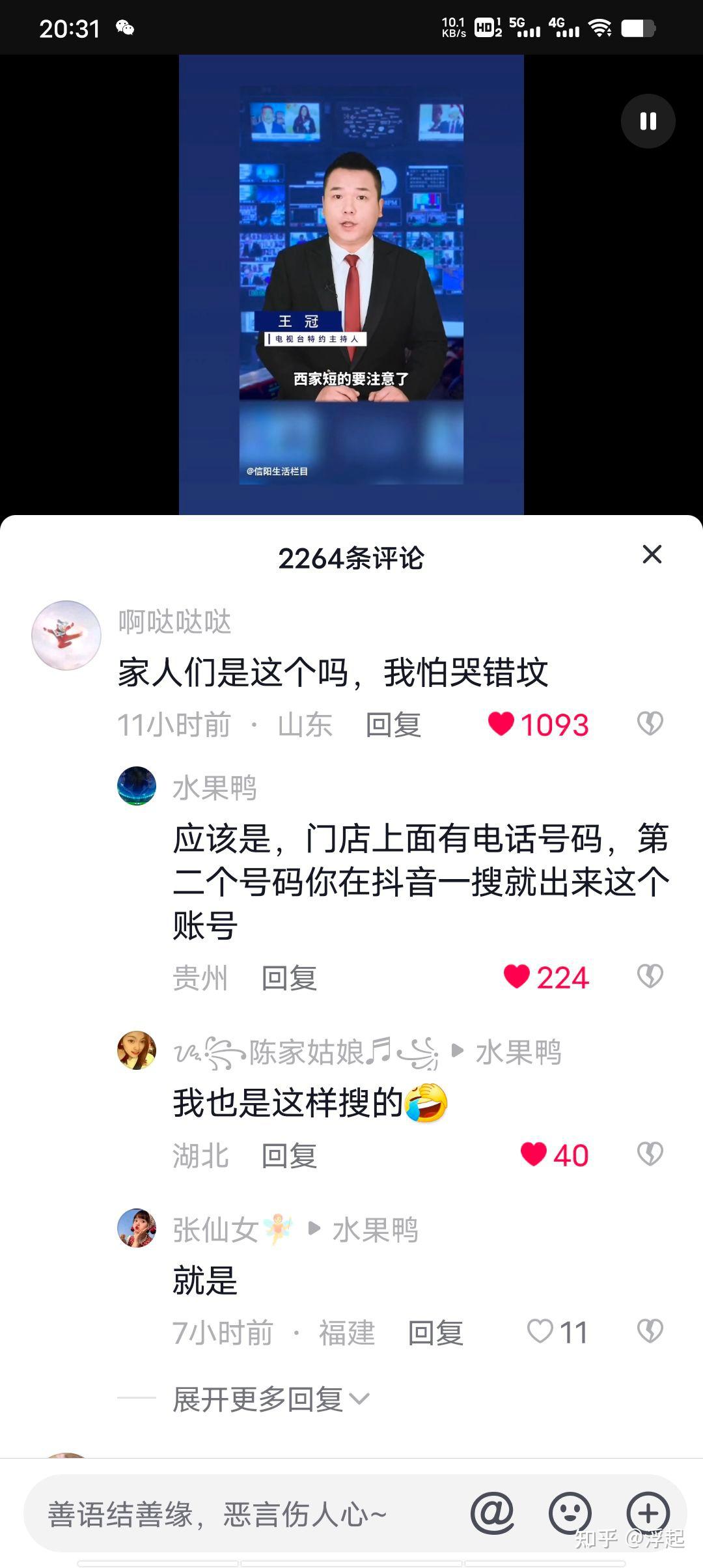Image resolution: width=703 pixels, height=1568 pixels.
Task: Dislike 张仙女's reply
Action: pyautogui.click(x=650, y=1332)
